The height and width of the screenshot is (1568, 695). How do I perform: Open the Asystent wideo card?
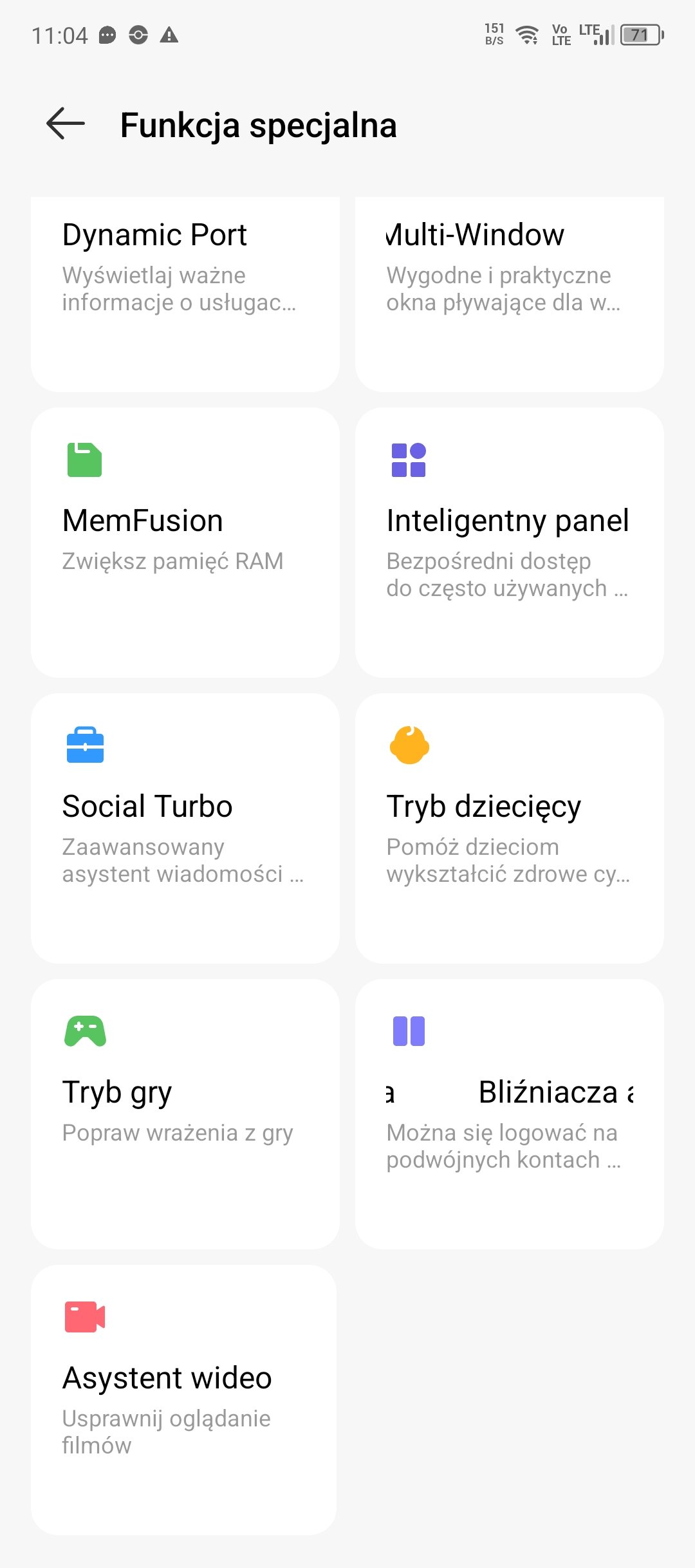click(184, 1400)
